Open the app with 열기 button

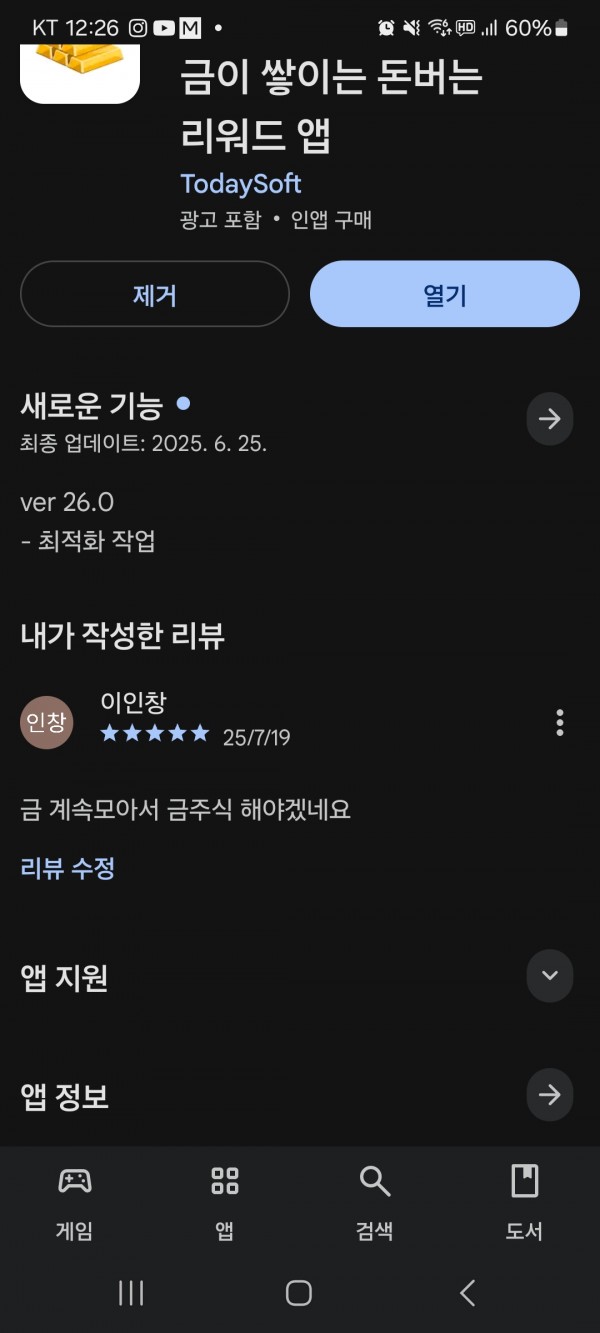pyautogui.click(x=445, y=294)
